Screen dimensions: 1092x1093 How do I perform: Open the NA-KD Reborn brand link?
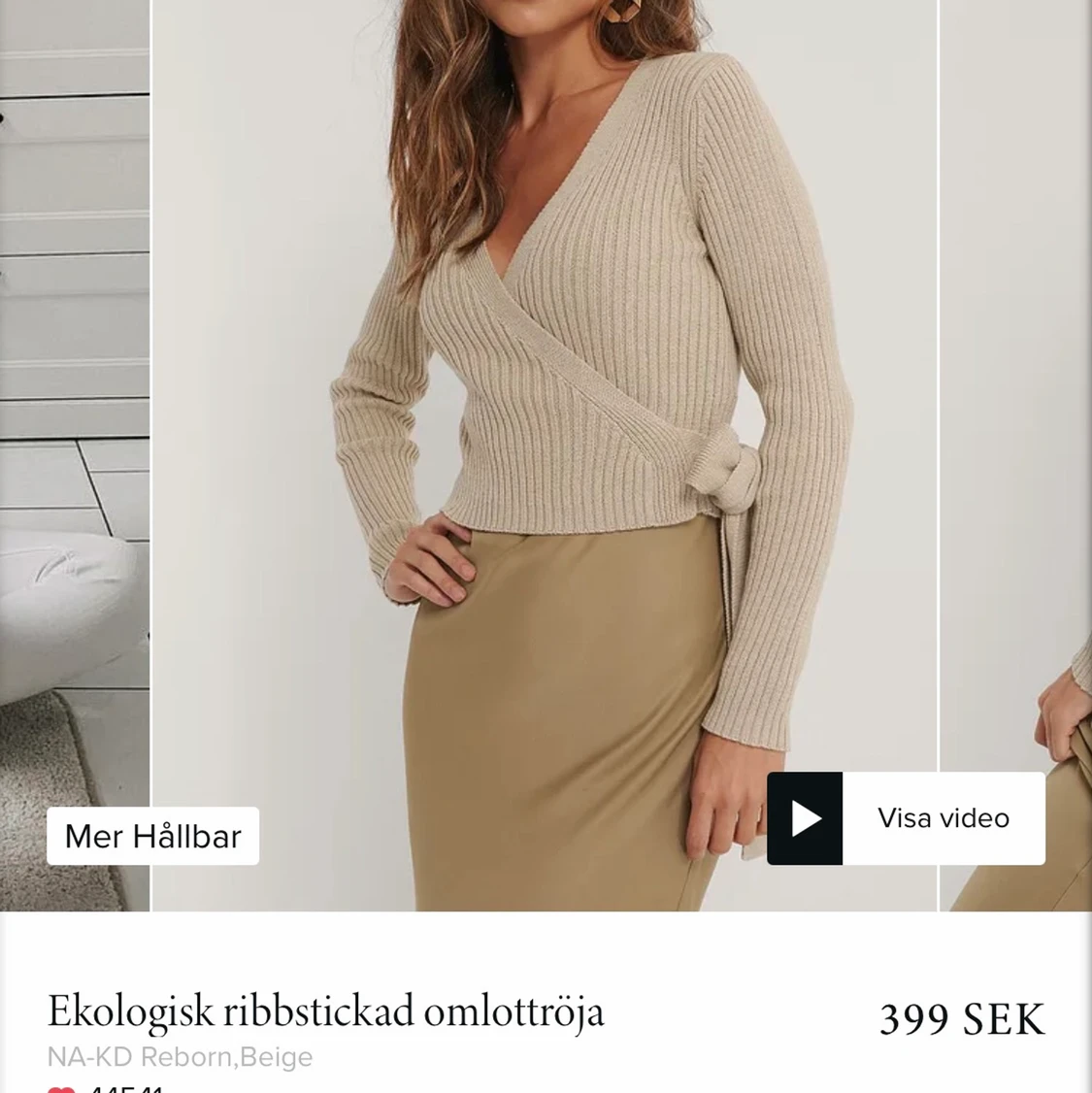tap(181, 1057)
